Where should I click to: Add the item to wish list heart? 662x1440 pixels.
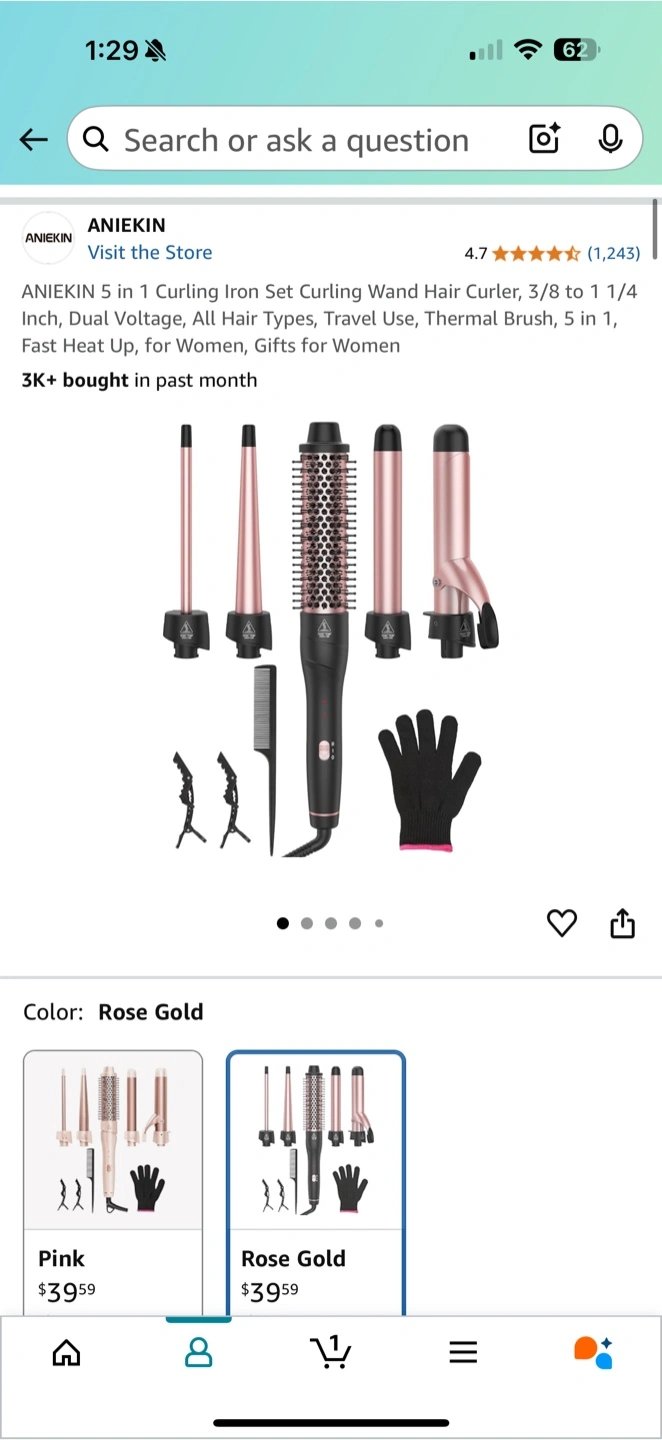point(562,923)
